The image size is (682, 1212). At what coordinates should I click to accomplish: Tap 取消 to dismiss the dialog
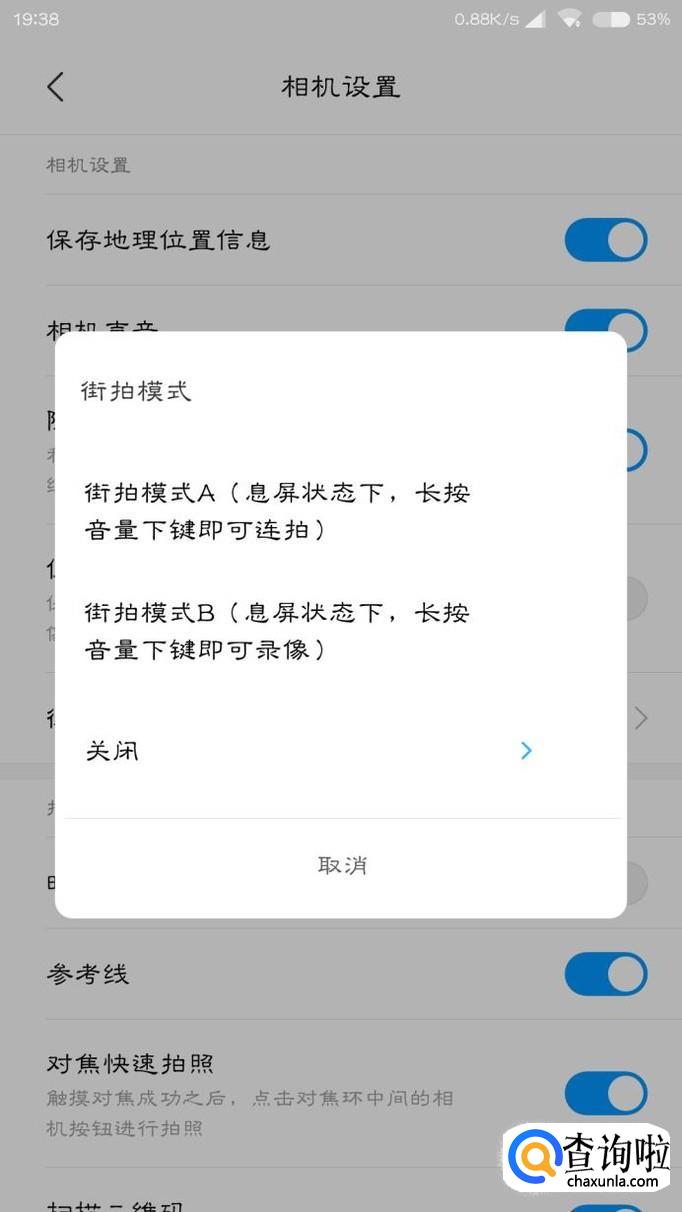[x=341, y=866]
